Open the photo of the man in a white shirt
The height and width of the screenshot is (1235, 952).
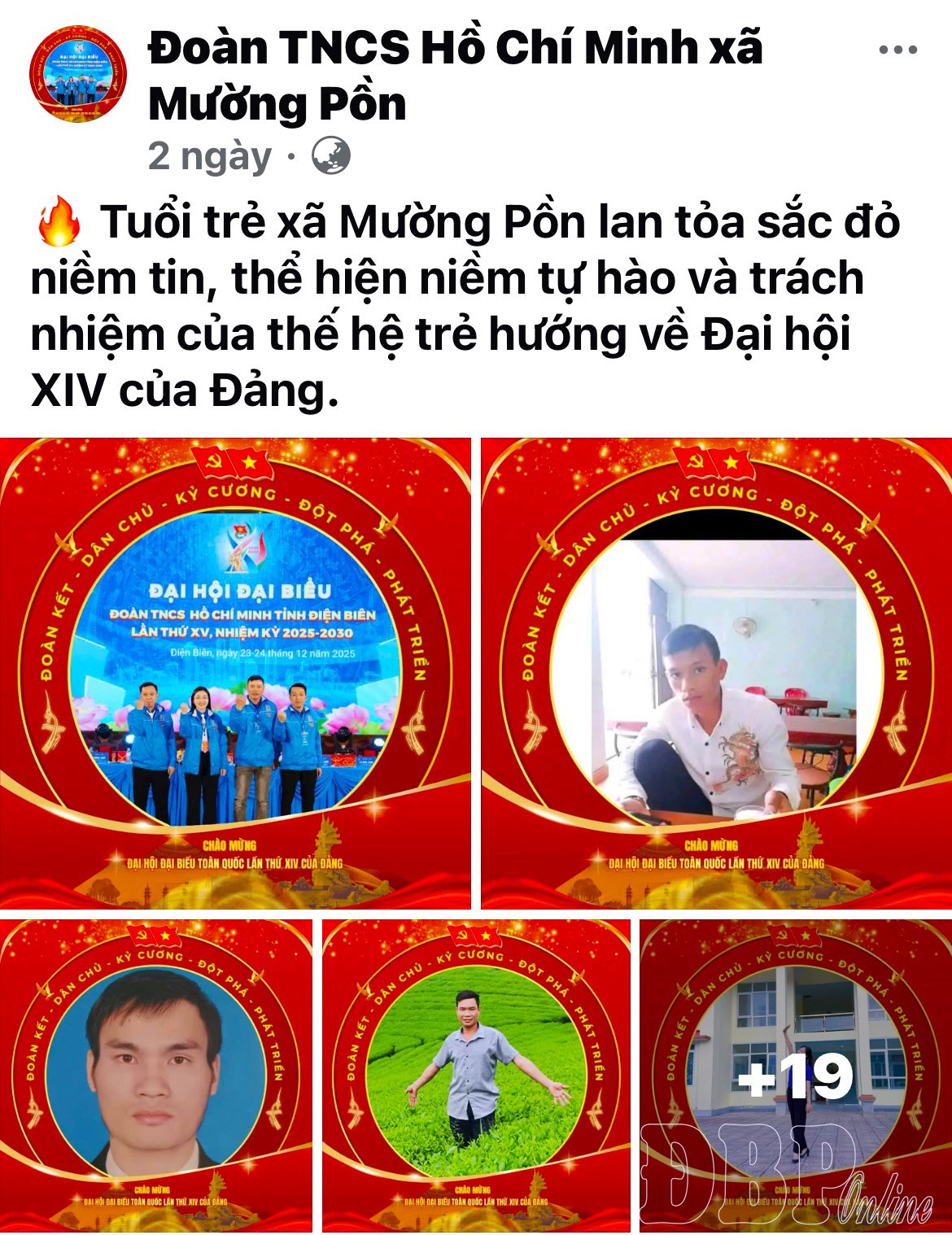[x=716, y=673]
